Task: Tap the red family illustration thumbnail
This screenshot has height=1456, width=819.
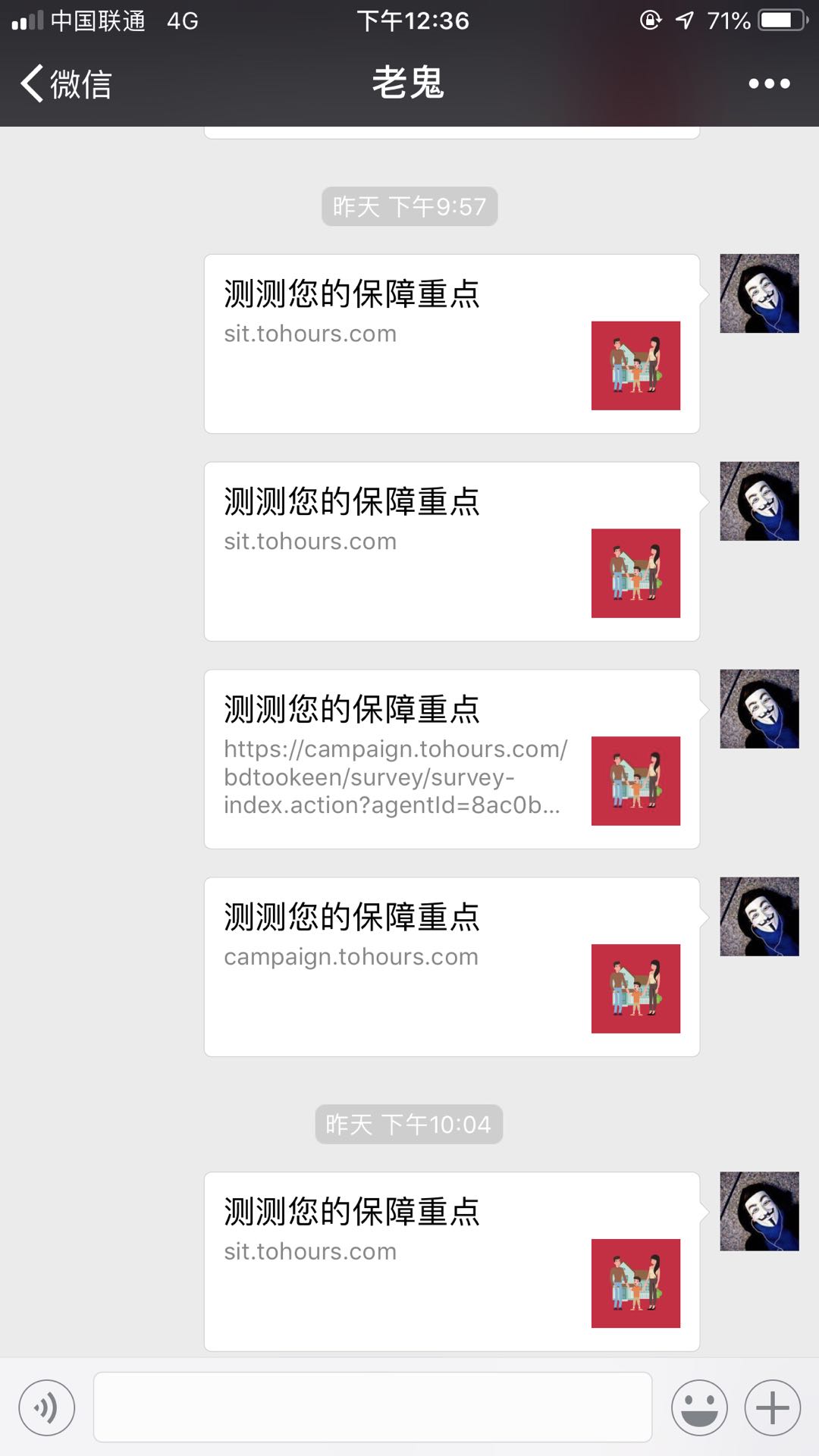Action: 635,366
